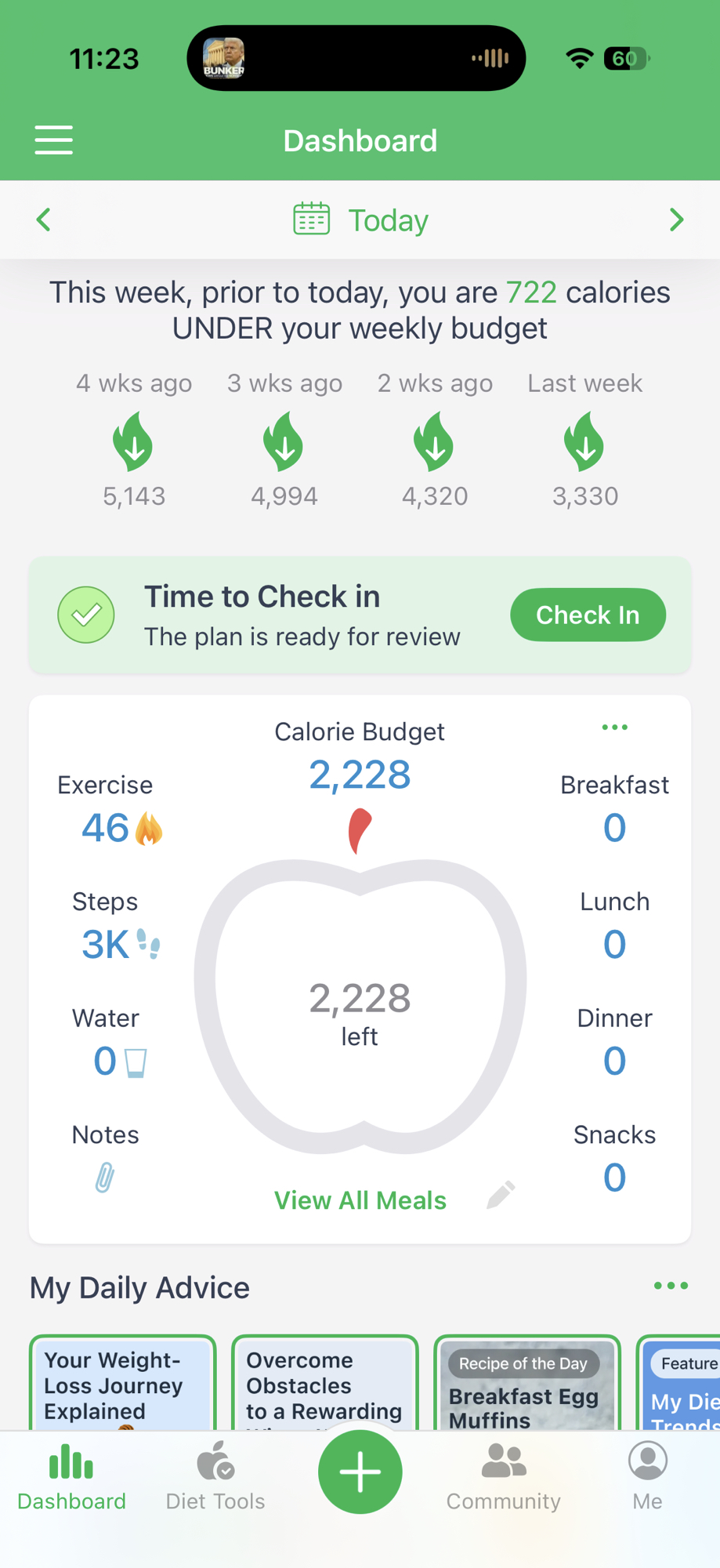The height and width of the screenshot is (1568, 720).
Task: Open My Daily Advice options
Action: point(671,1286)
